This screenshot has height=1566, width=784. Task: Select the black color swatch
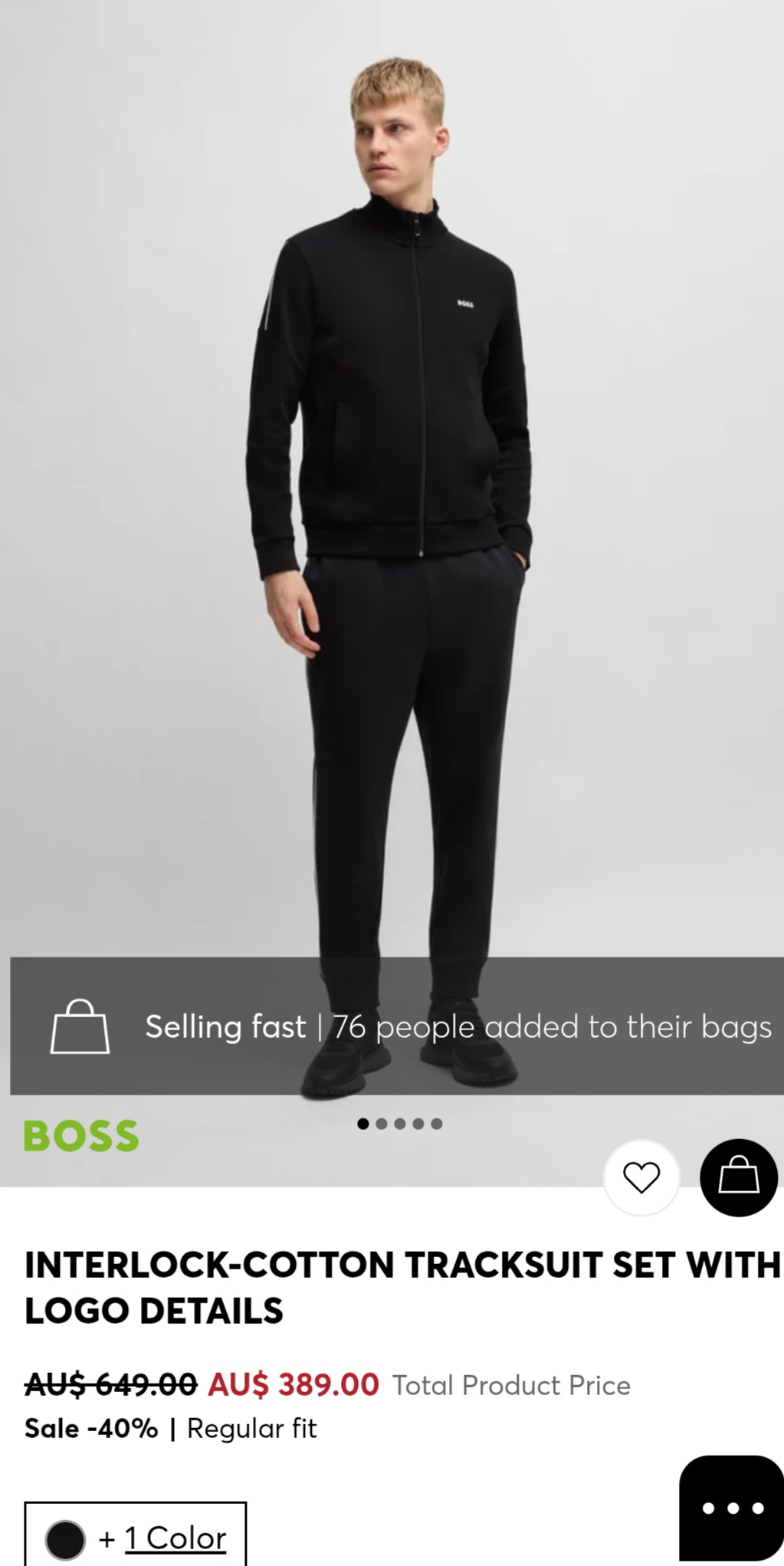point(65,1539)
